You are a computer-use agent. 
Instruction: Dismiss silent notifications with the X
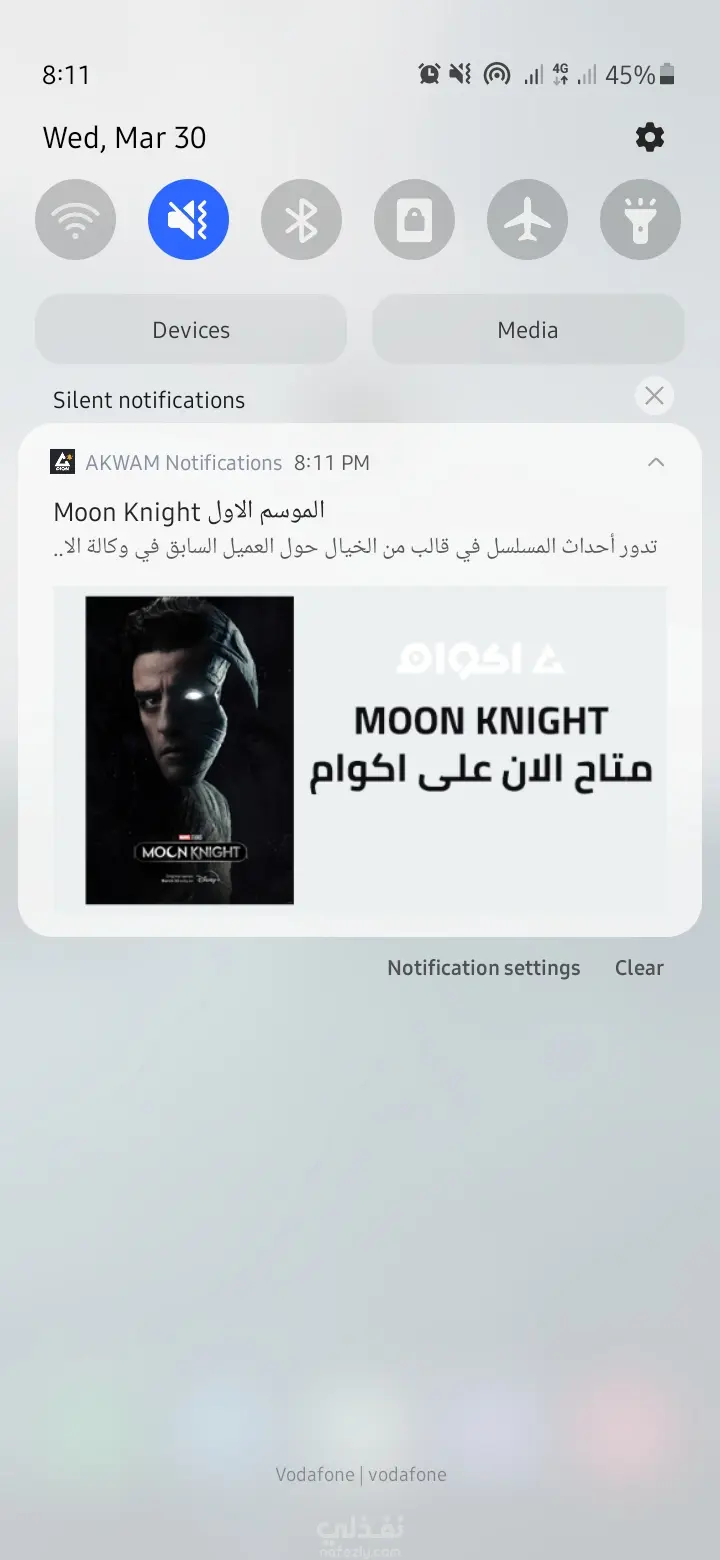654,396
